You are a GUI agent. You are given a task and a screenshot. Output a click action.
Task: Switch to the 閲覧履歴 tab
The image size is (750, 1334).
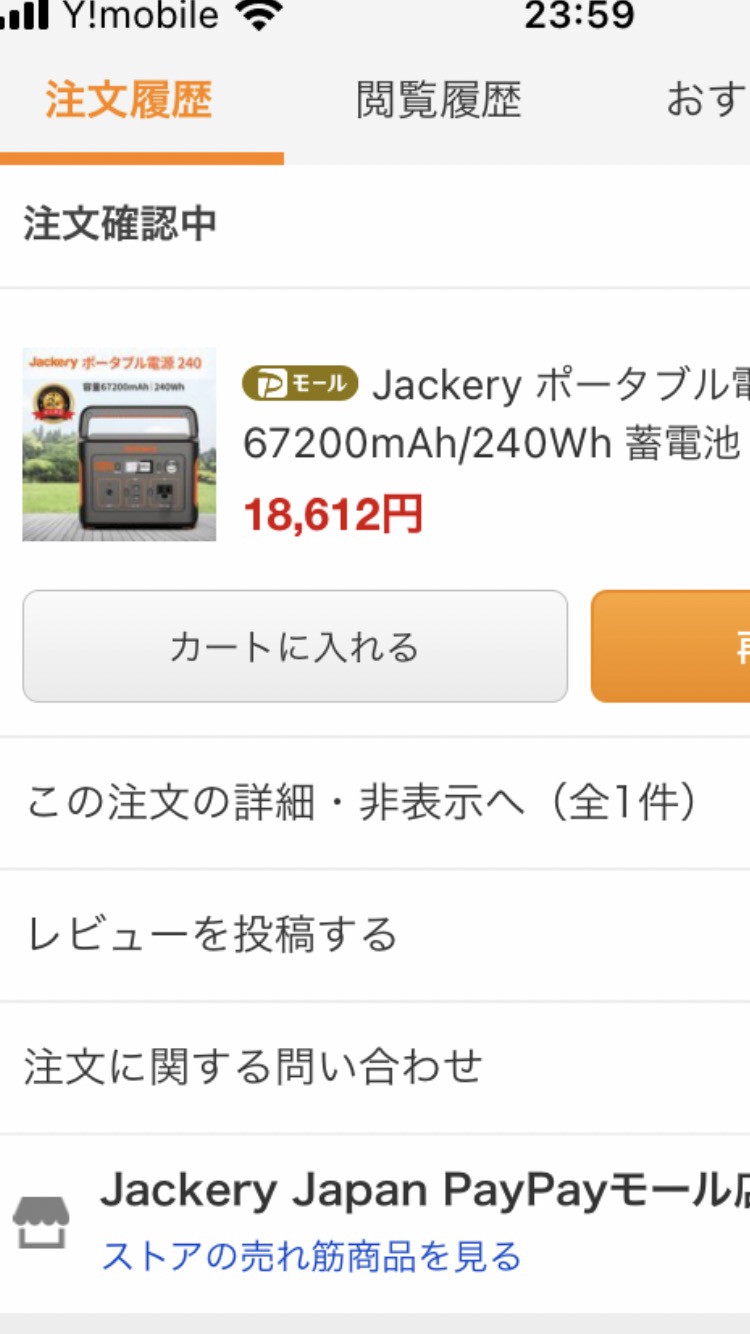tap(438, 100)
